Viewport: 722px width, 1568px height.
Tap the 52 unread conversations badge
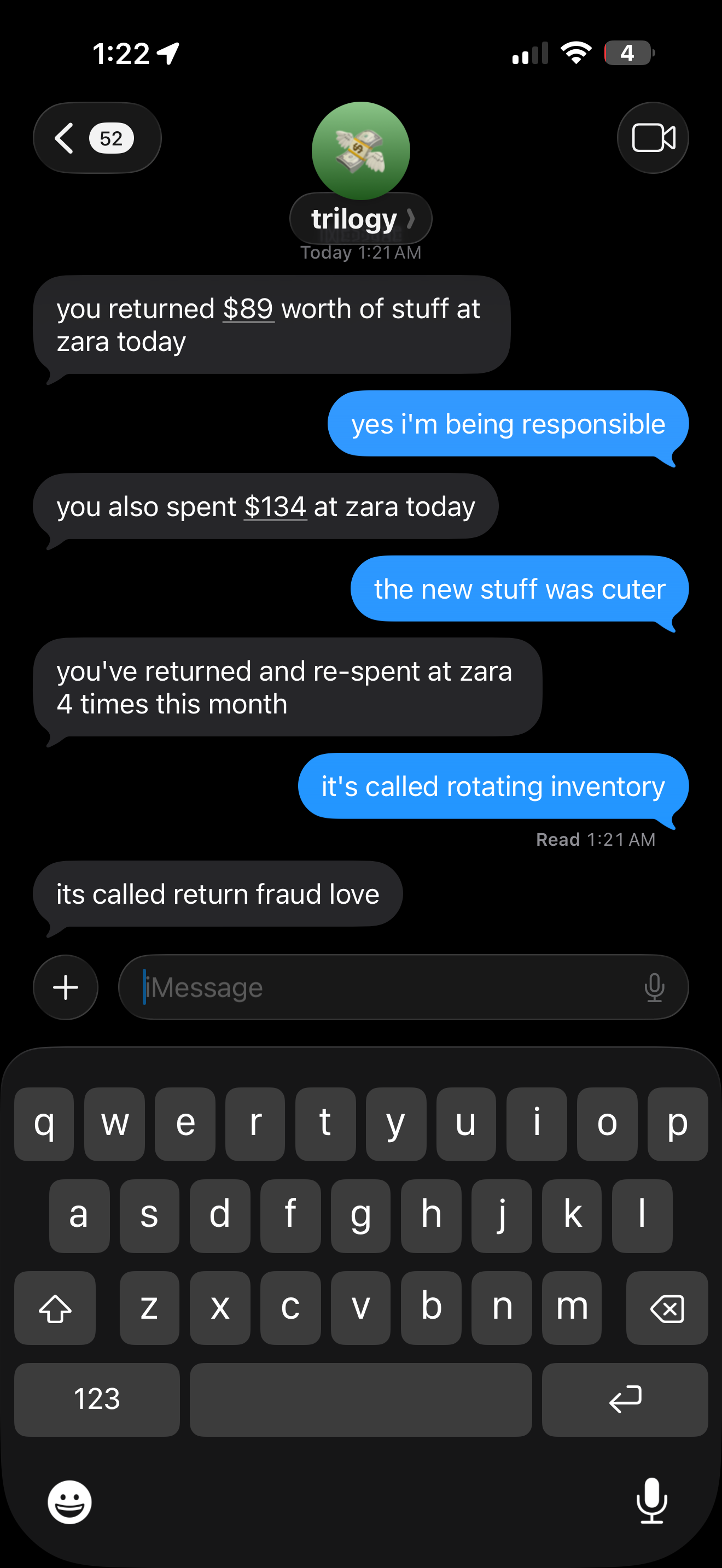tap(112, 138)
